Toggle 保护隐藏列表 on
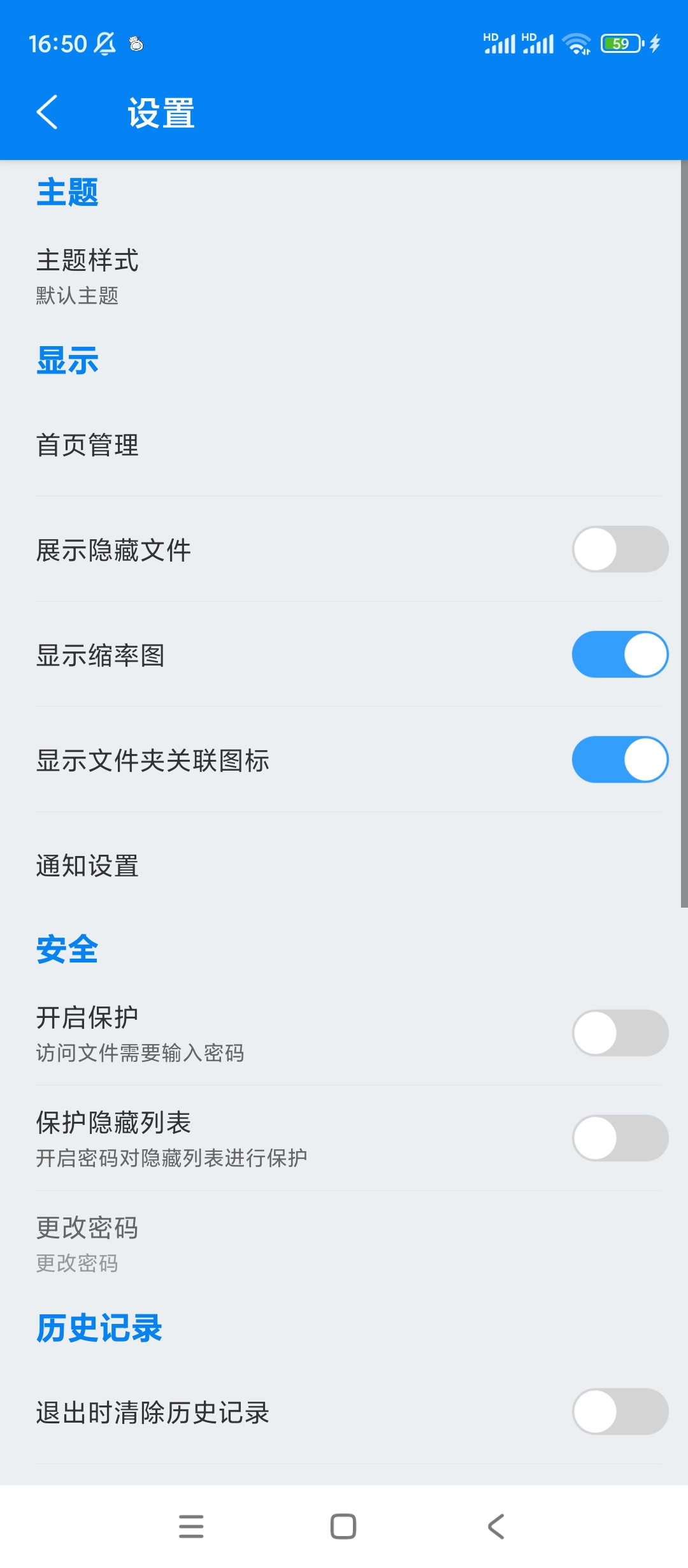688x1568 pixels. (619, 1138)
